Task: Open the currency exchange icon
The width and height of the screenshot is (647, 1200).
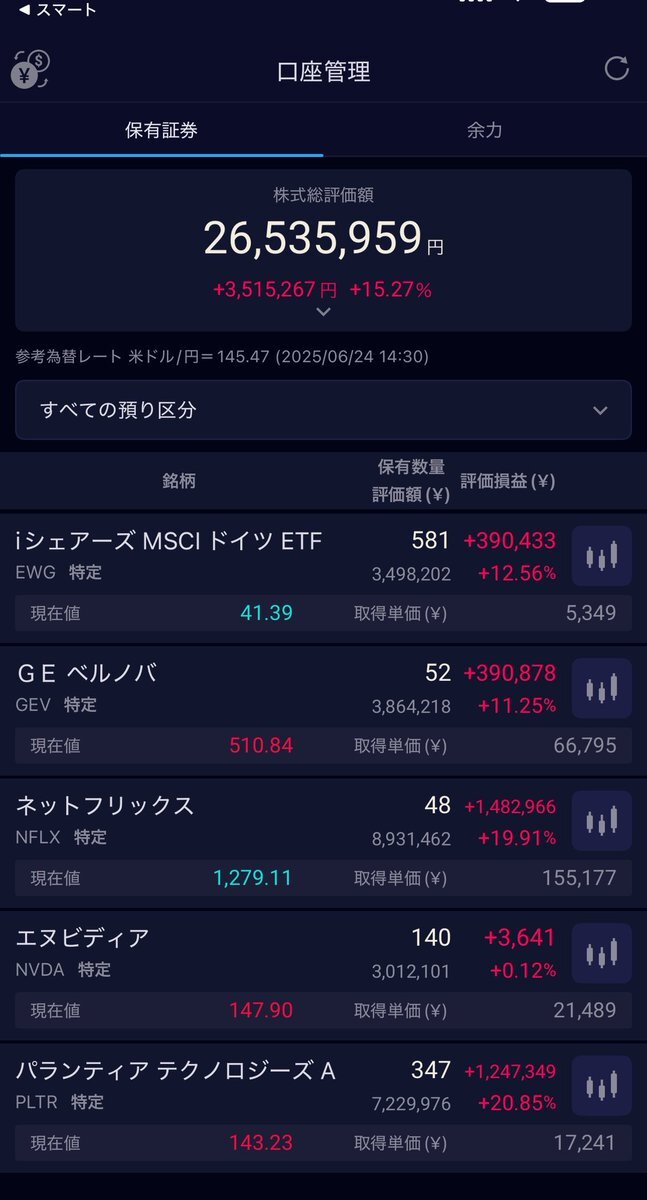Action: point(30,70)
